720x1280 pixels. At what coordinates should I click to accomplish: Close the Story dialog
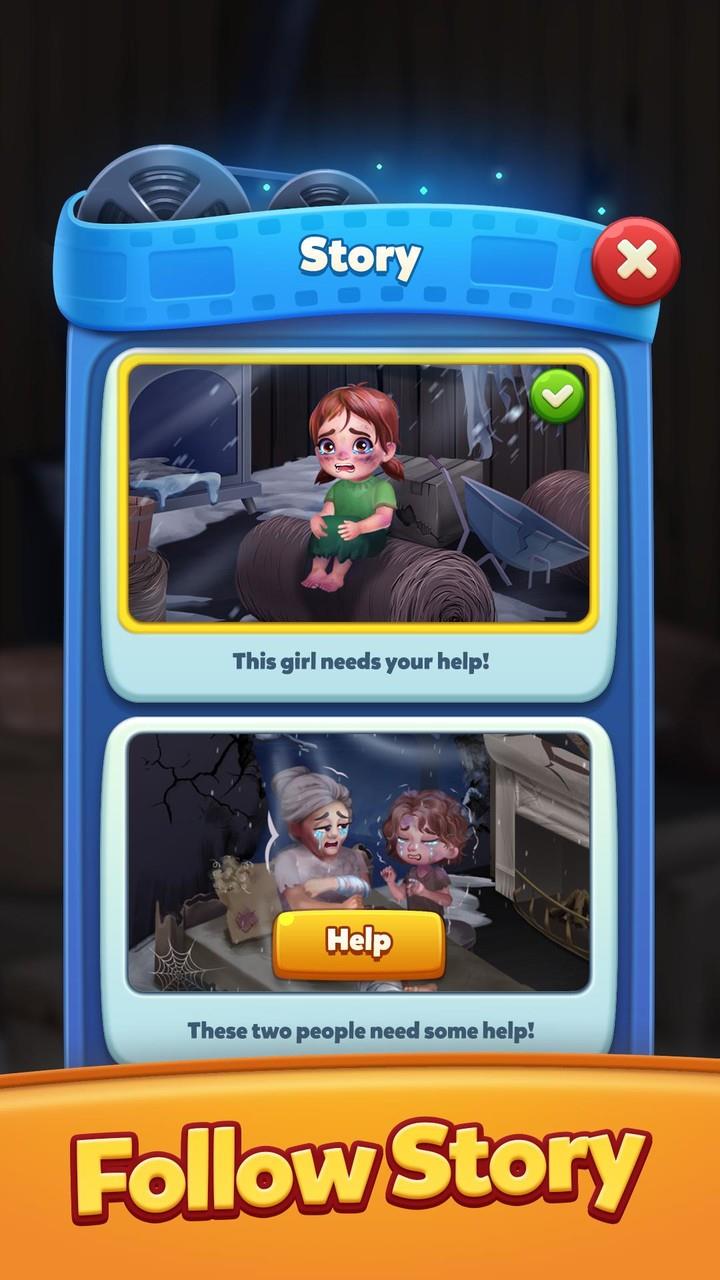(636, 262)
